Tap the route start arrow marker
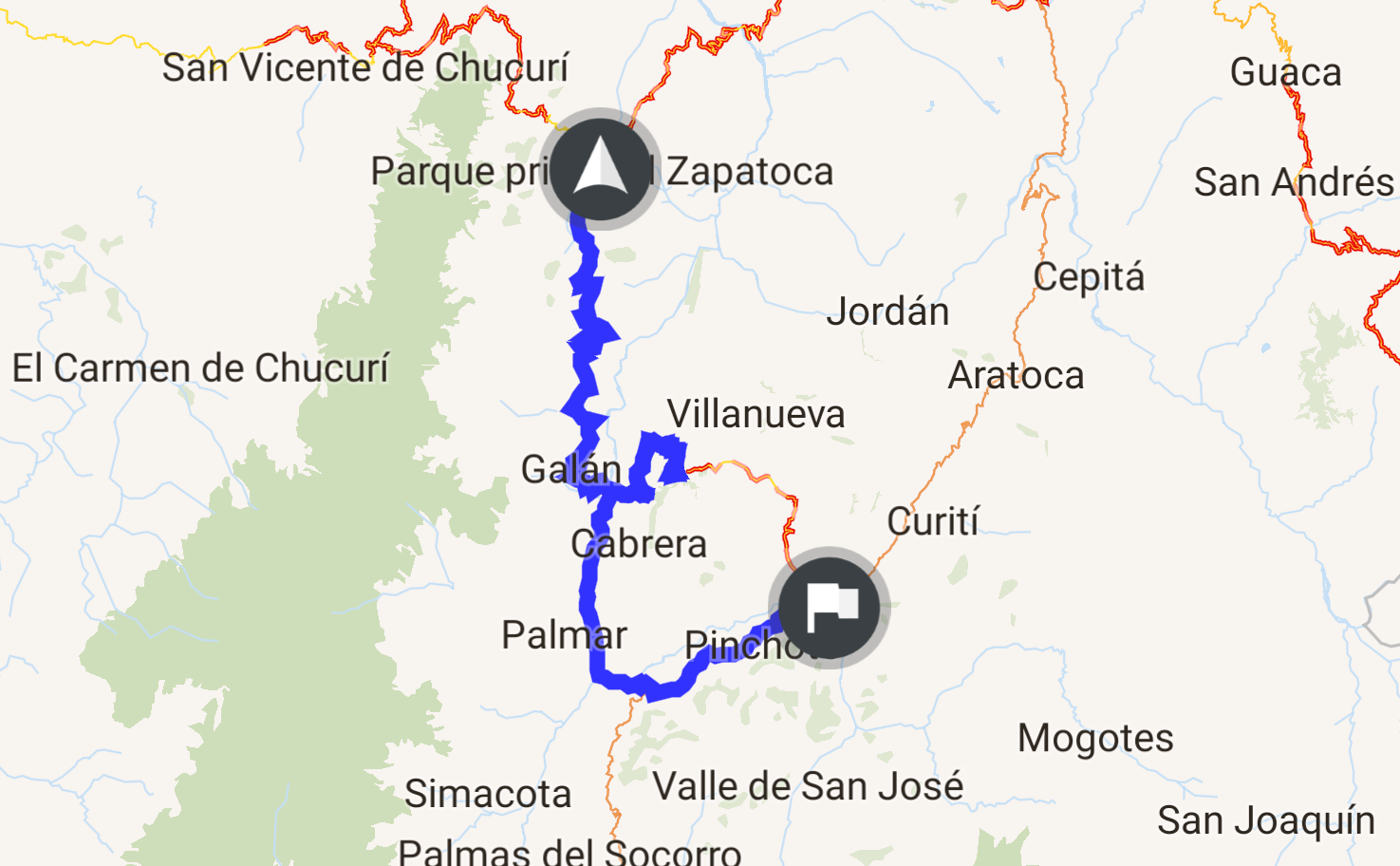The width and height of the screenshot is (1400, 866). coord(600,169)
